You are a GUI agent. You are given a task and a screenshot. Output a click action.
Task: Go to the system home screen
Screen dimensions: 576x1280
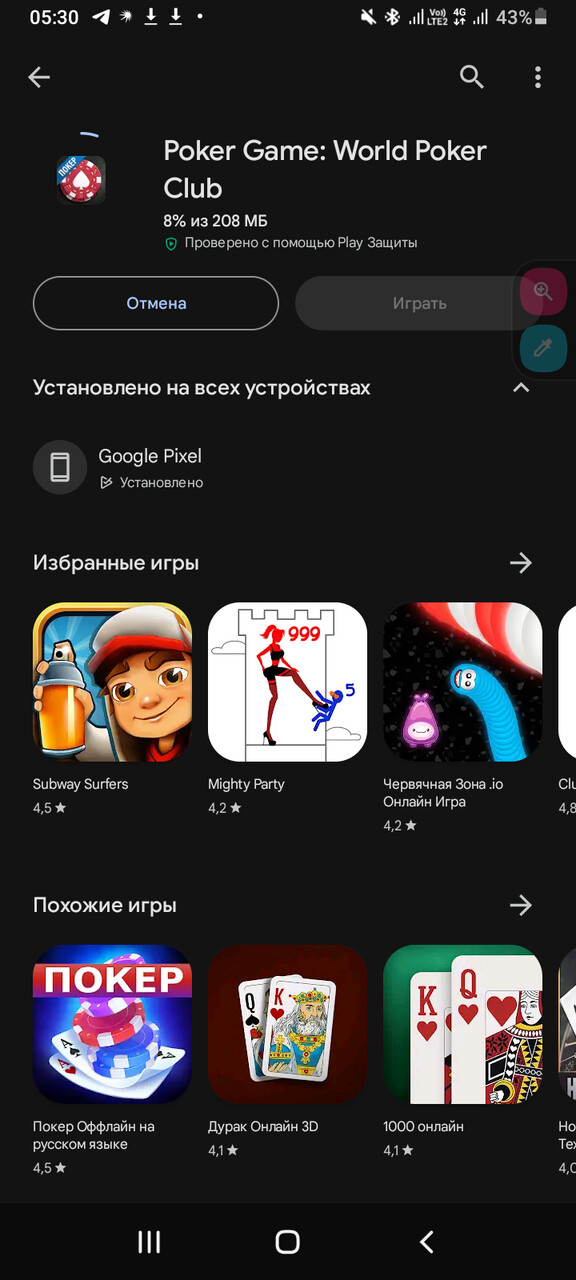(288, 1242)
